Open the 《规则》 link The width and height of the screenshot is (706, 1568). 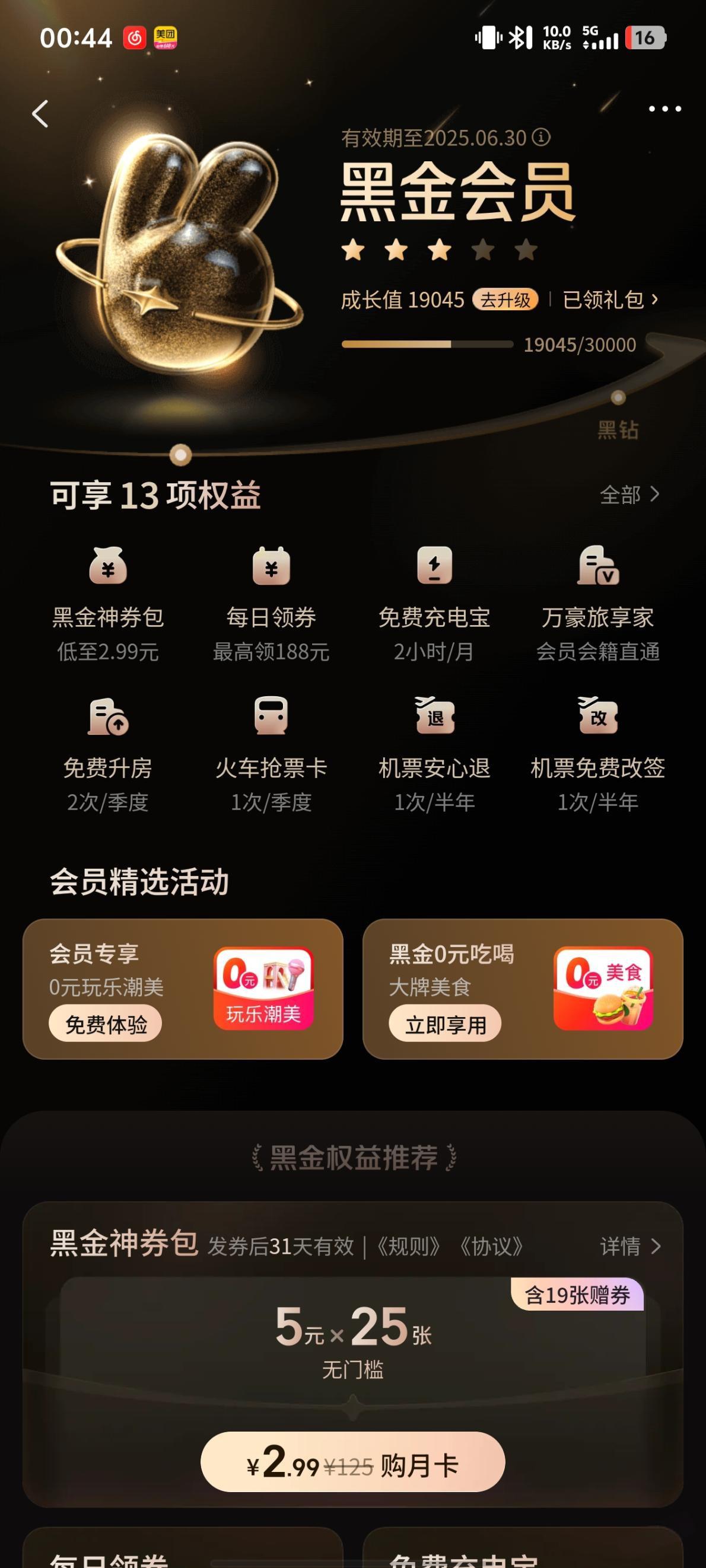408,1247
